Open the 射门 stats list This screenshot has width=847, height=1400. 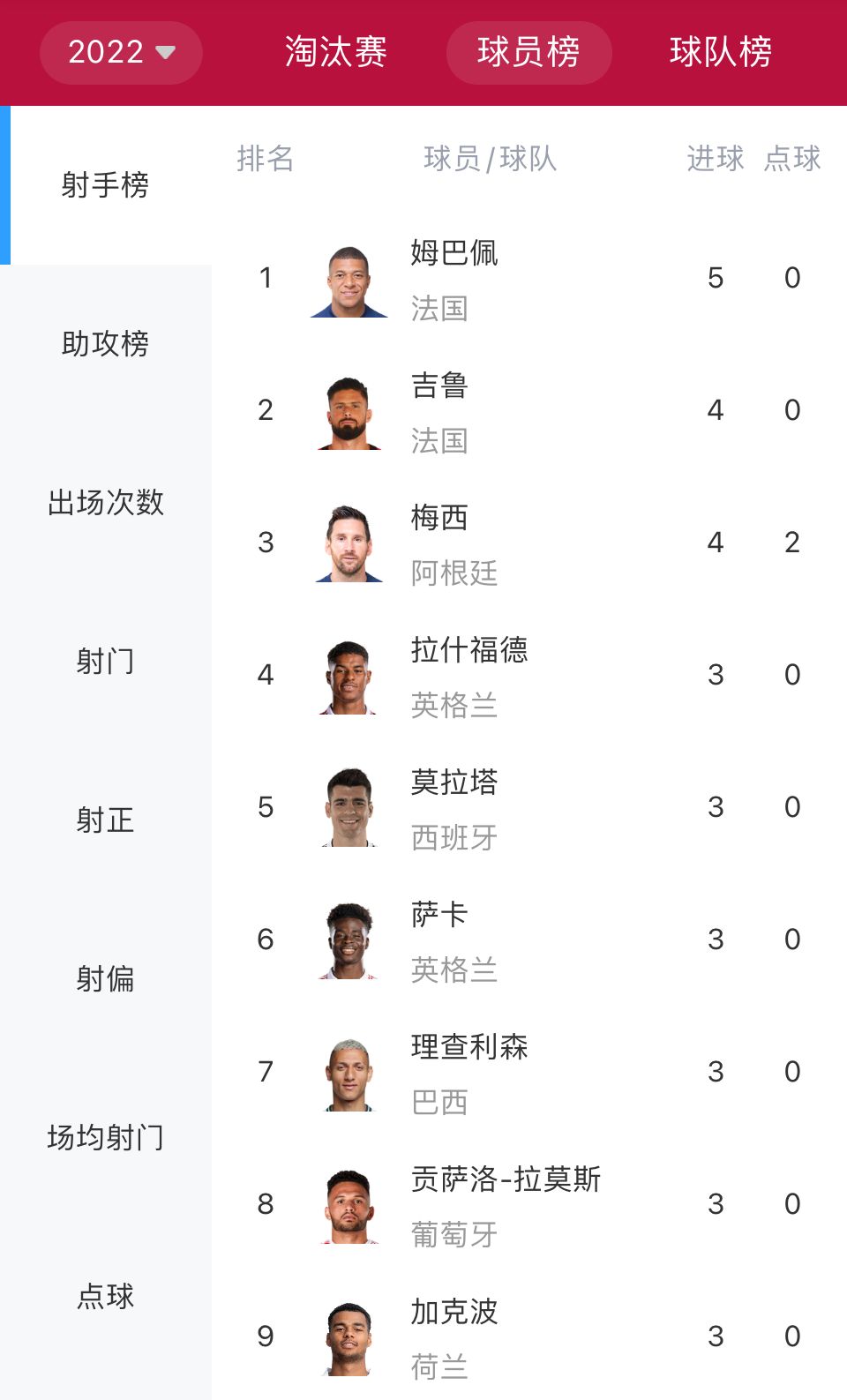[x=106, y=662]
